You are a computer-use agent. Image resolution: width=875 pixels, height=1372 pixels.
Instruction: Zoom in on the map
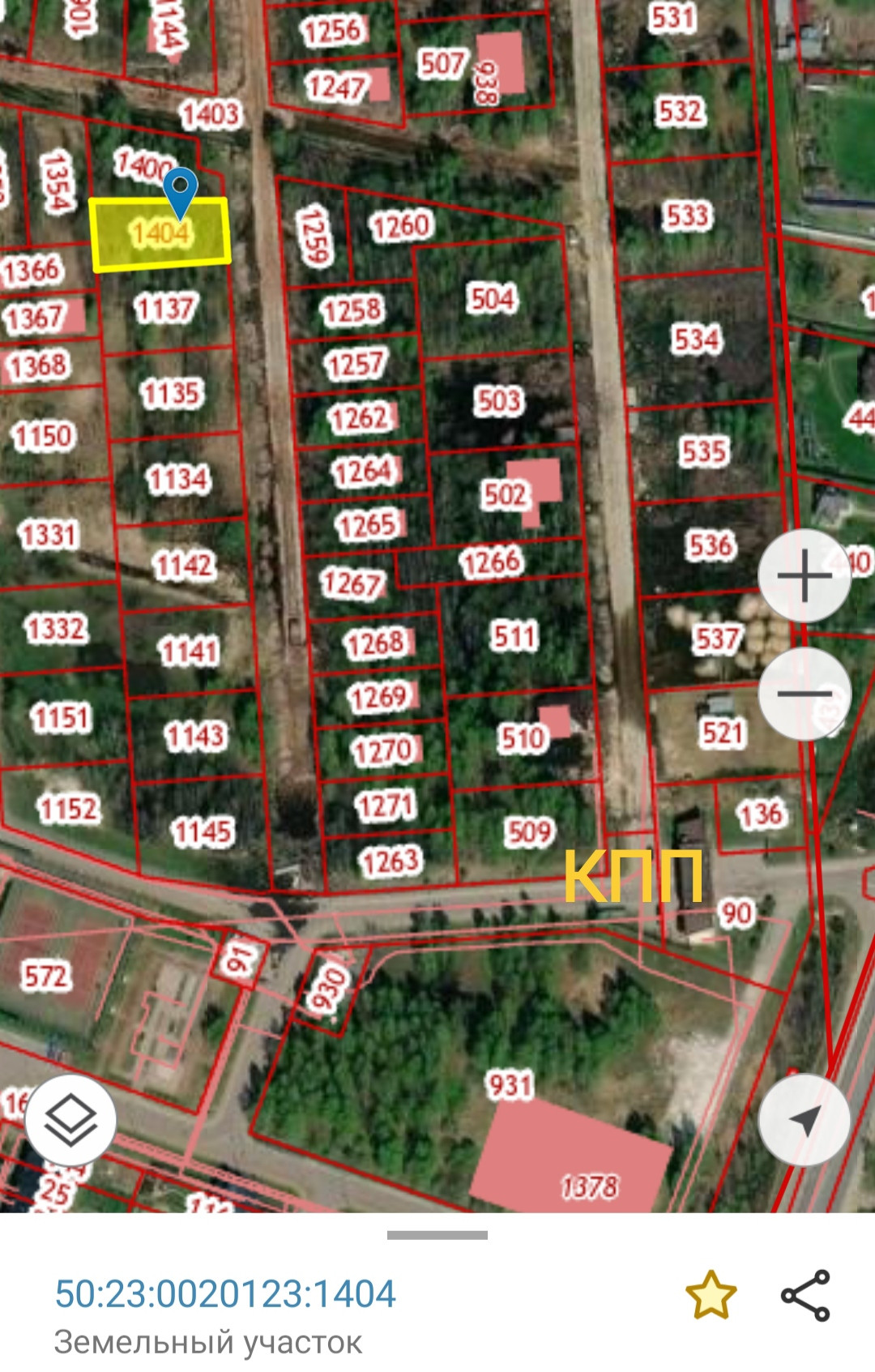pyautogui.click(x=804, y=576)
